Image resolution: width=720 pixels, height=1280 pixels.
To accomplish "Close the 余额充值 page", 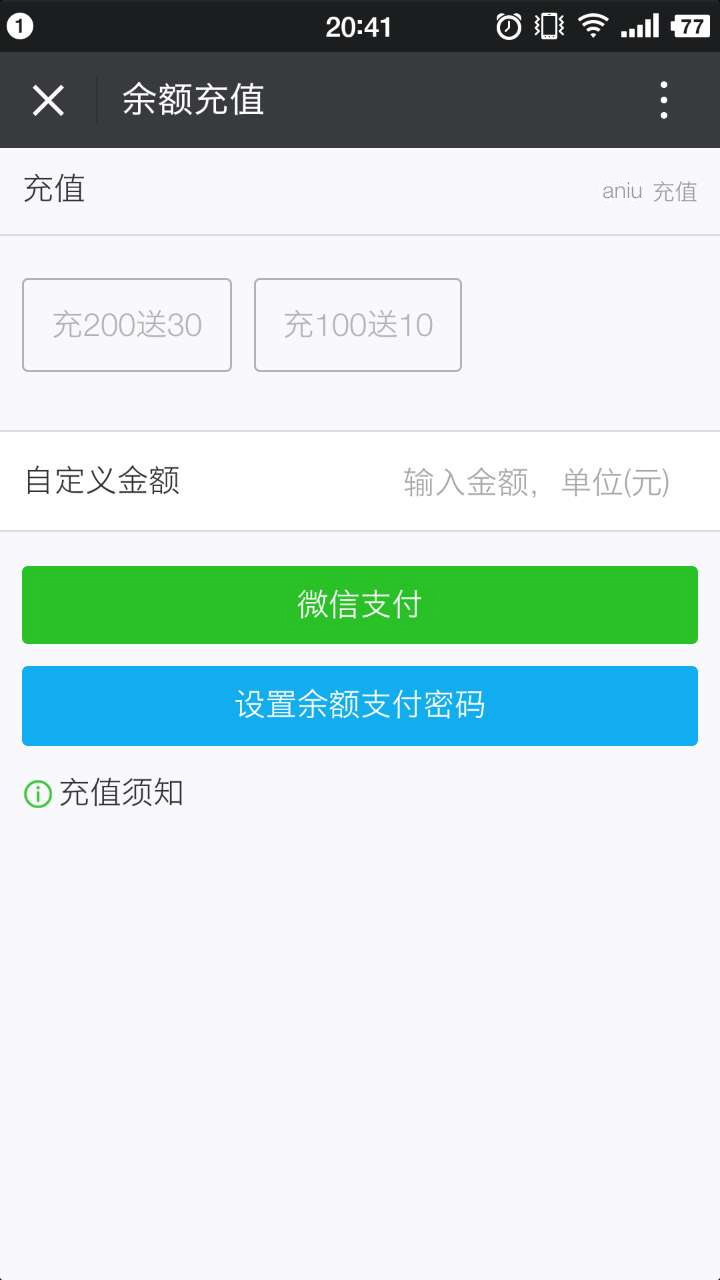I will coord(48,100).
